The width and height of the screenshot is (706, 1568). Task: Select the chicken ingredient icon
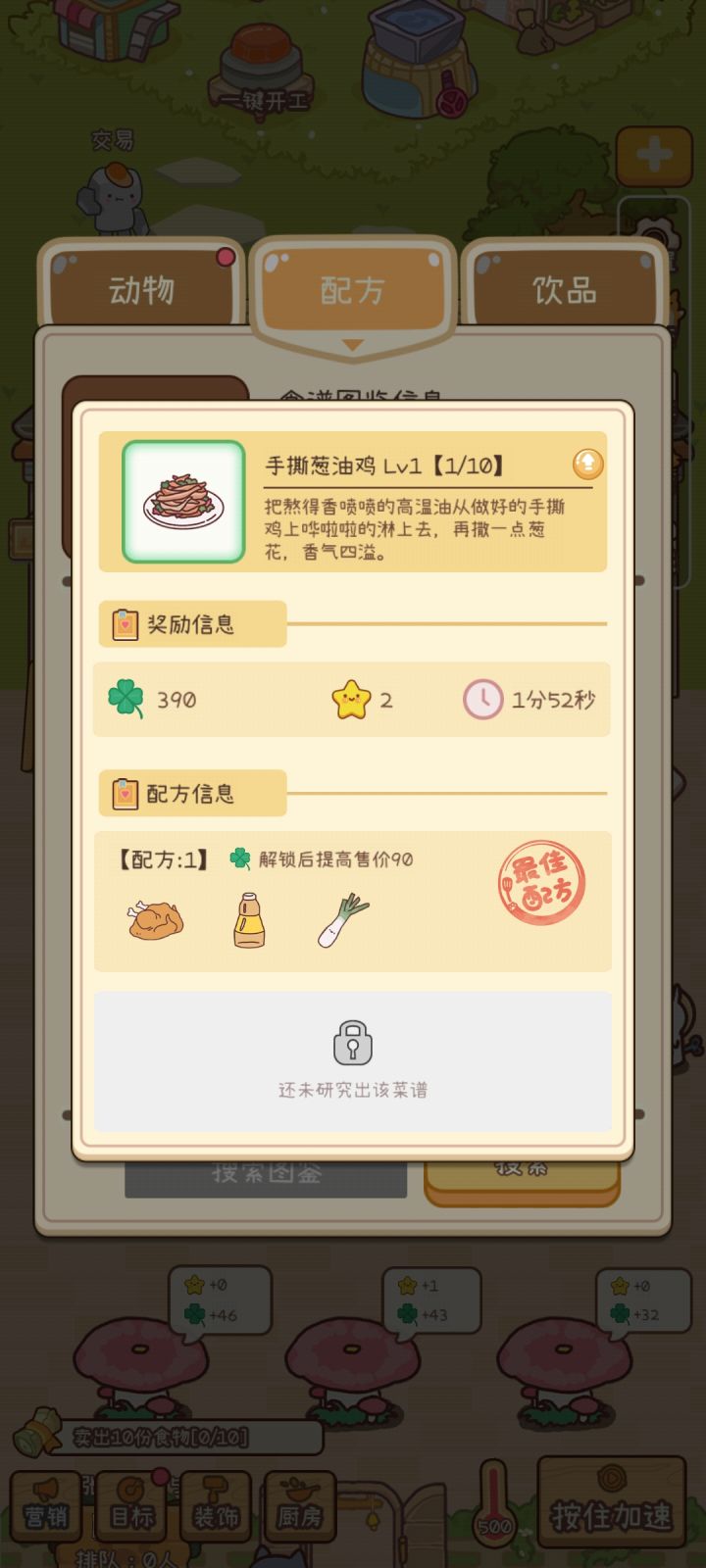(x=155, y=919)
